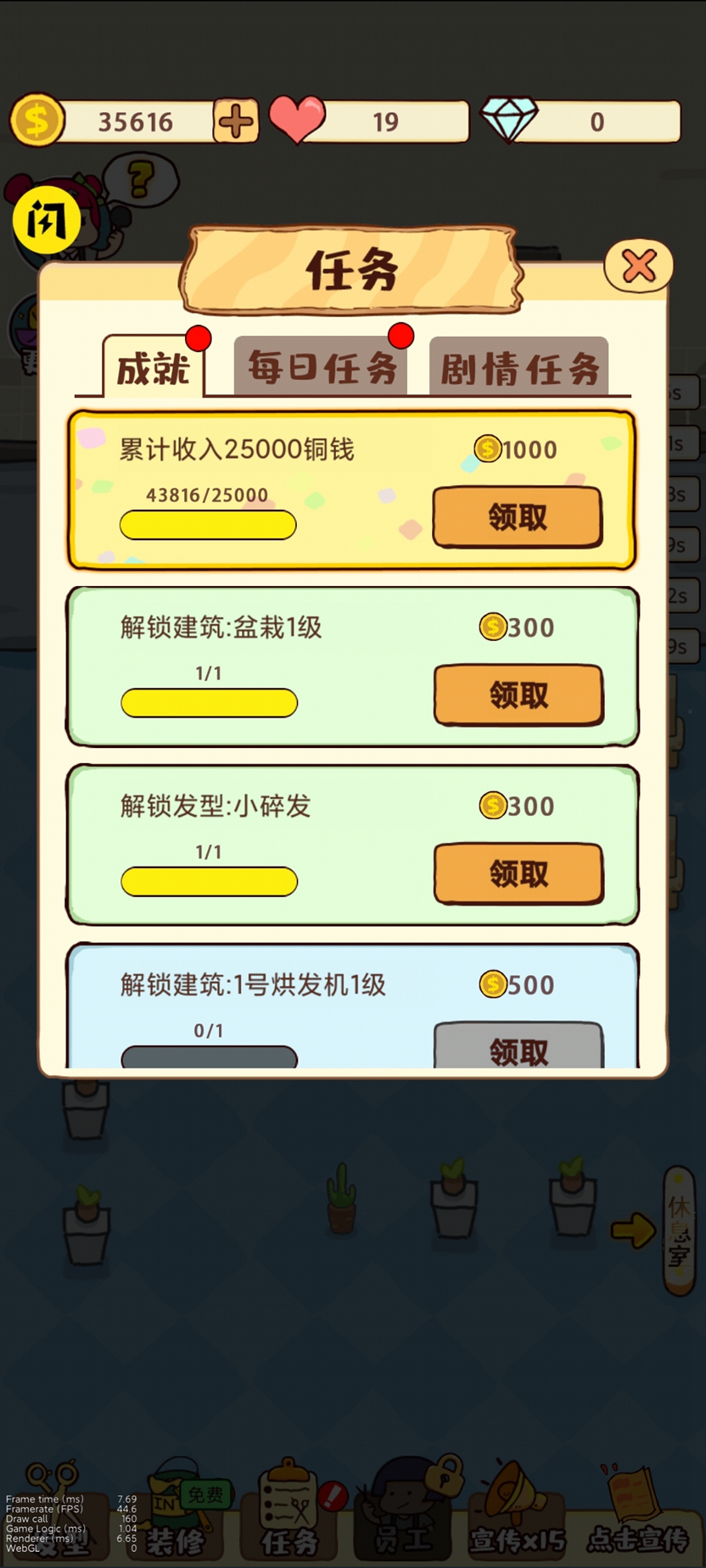Close the 任务 dialog
The width and height of the screenshot is (706, 1568).
639,266
